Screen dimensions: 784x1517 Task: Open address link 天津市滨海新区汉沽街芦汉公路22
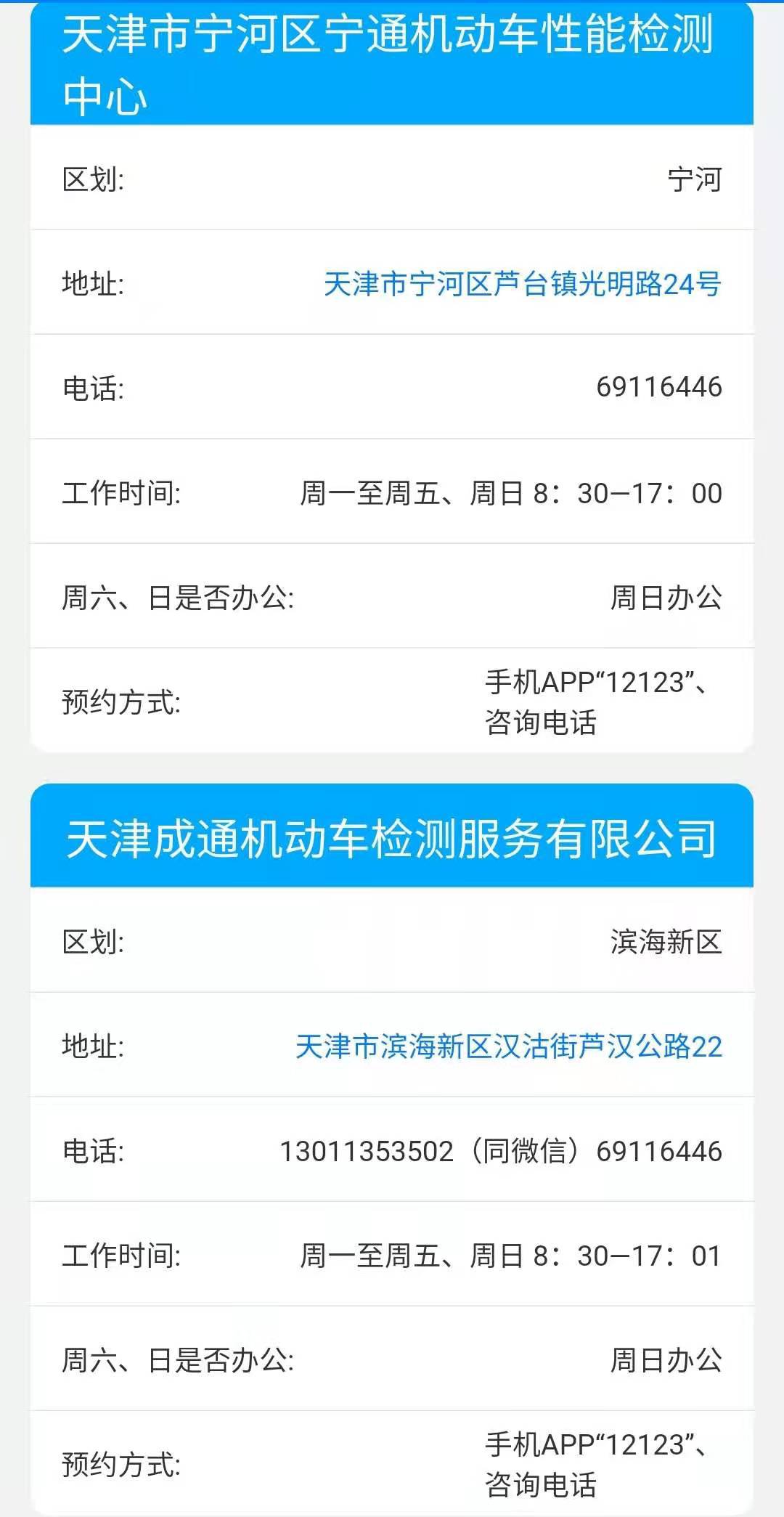tap(508, 1046)
